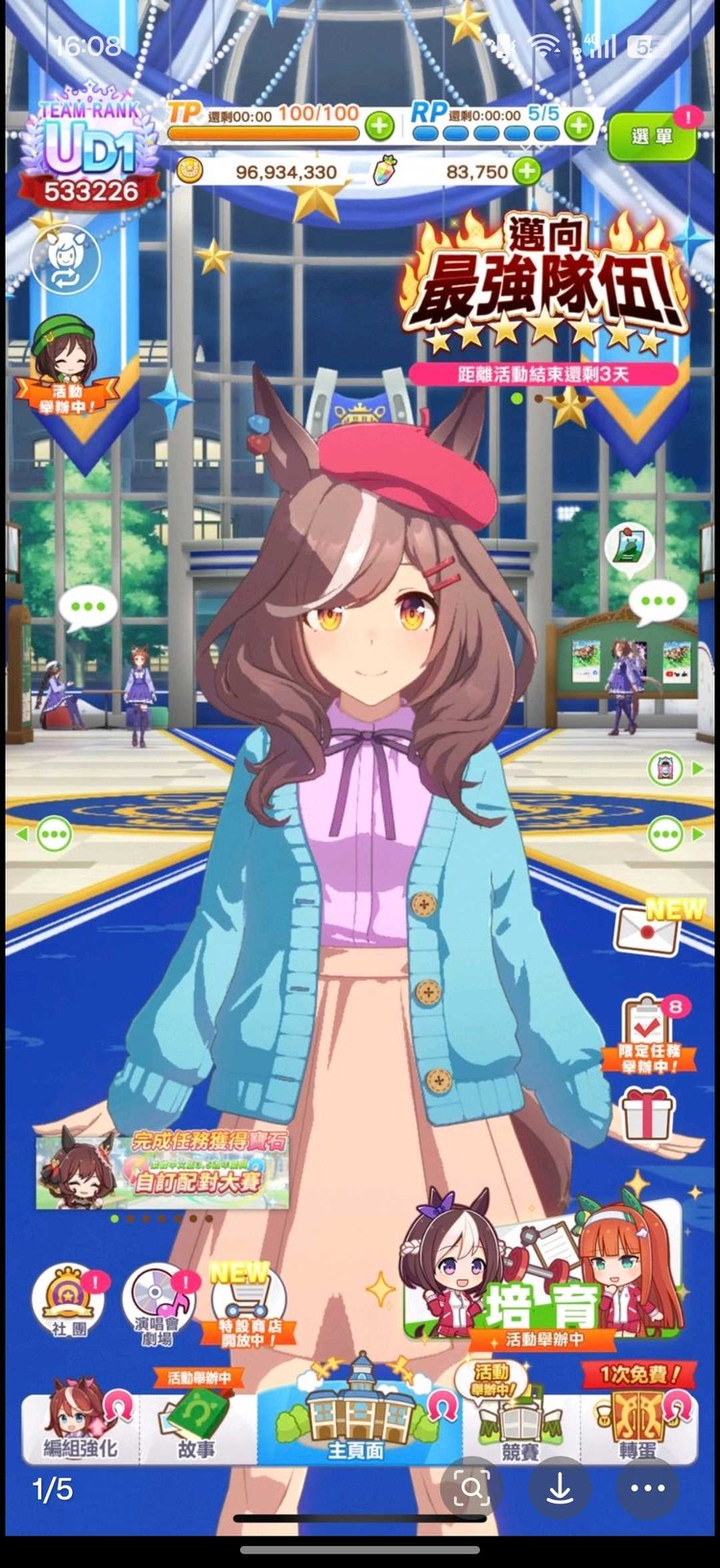Open the 轉蛋 gacha tab
Viewport: 720px width, 1568px height.
pyautogui.click(x=636, y=1428)
